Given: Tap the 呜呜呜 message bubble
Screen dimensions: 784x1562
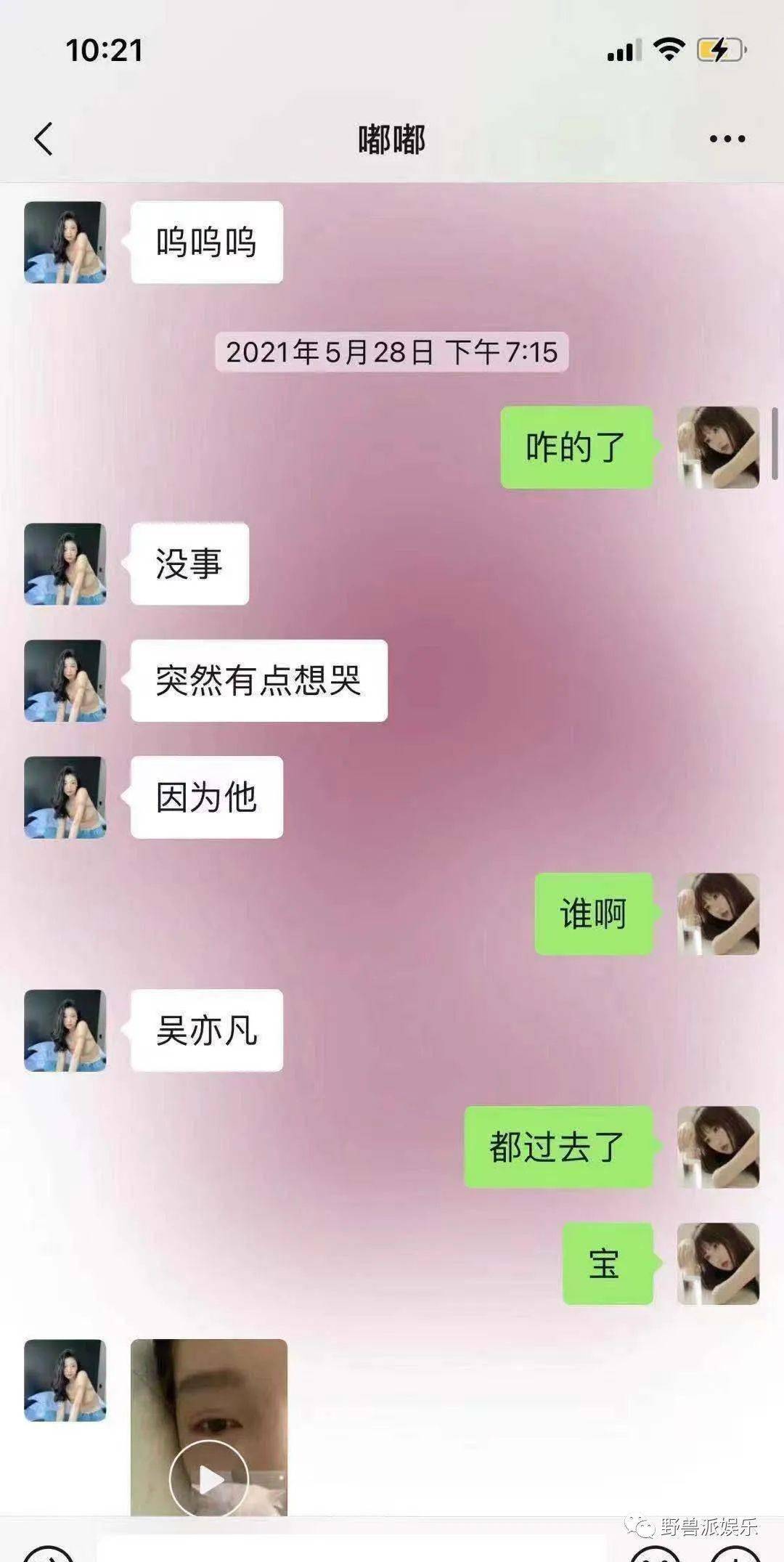Looking at the screenshot, I should click(205, 243).
